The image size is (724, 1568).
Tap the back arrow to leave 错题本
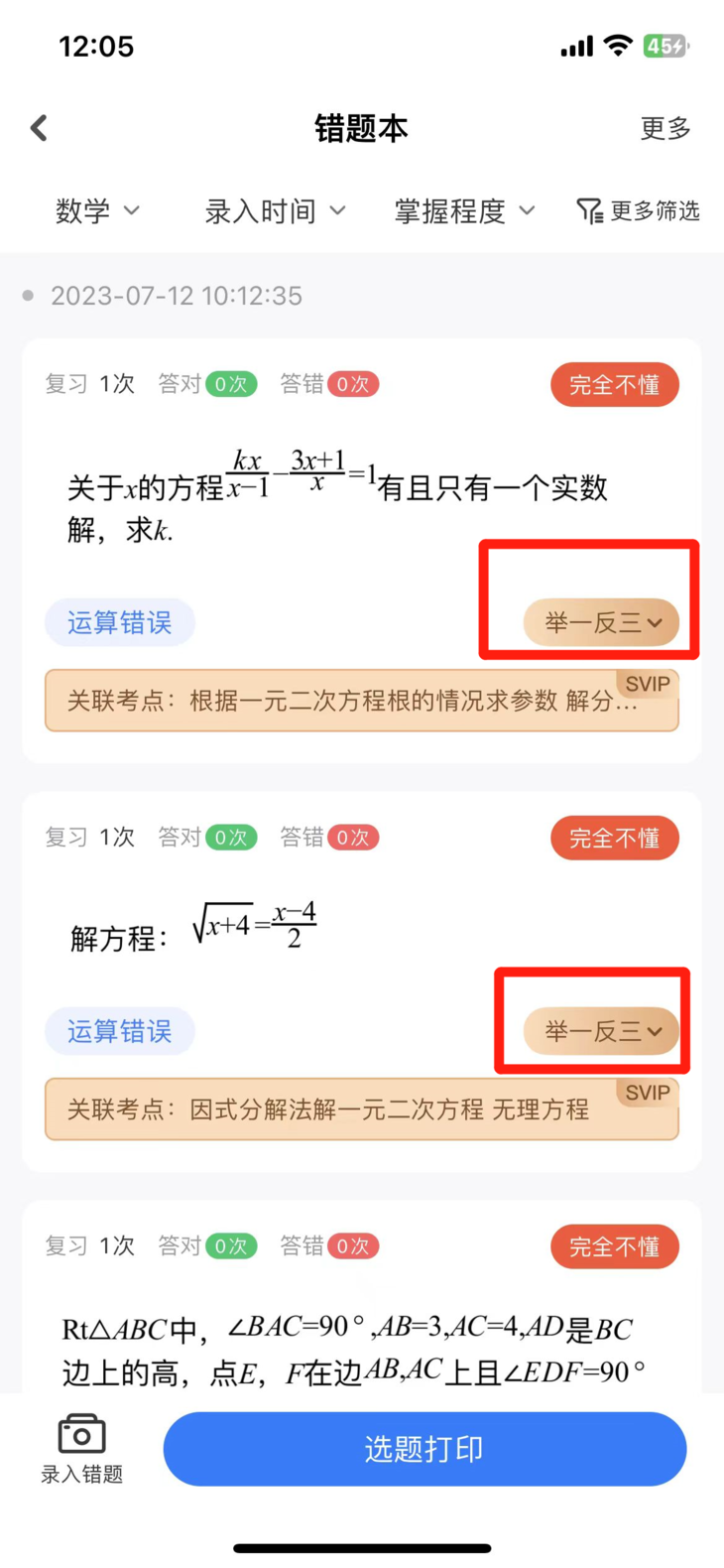[38, 128]
